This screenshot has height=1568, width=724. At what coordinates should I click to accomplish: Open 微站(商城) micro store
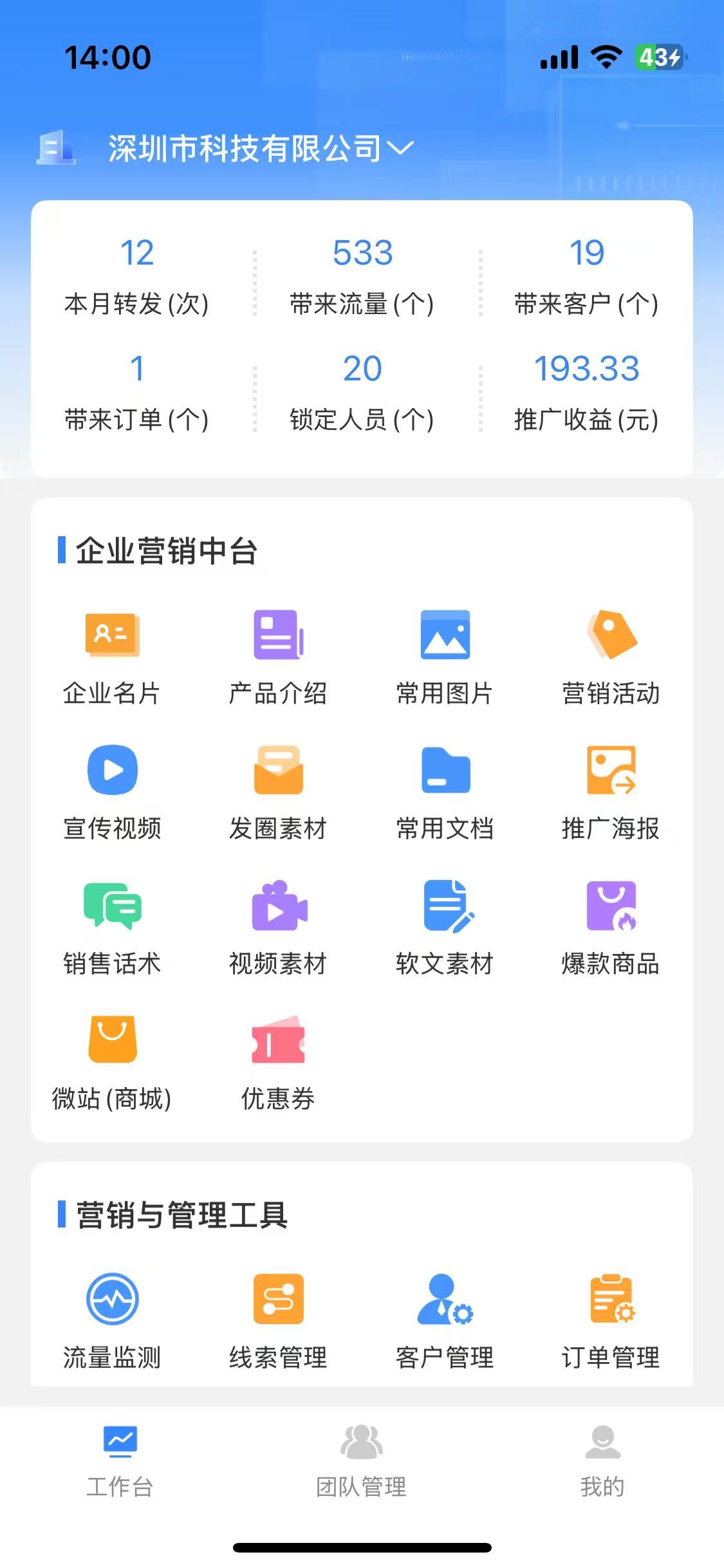[x=112, y=1062]
